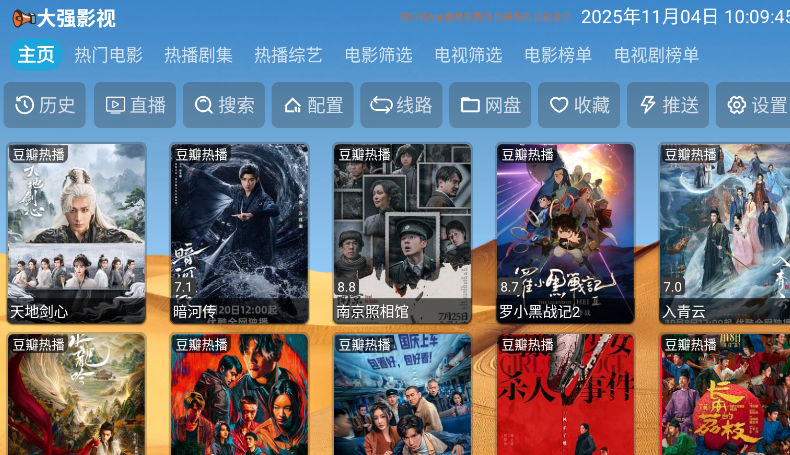Open the 南京照相馆 movie card
Screen dimensions: 790x455
coord(402,232)
